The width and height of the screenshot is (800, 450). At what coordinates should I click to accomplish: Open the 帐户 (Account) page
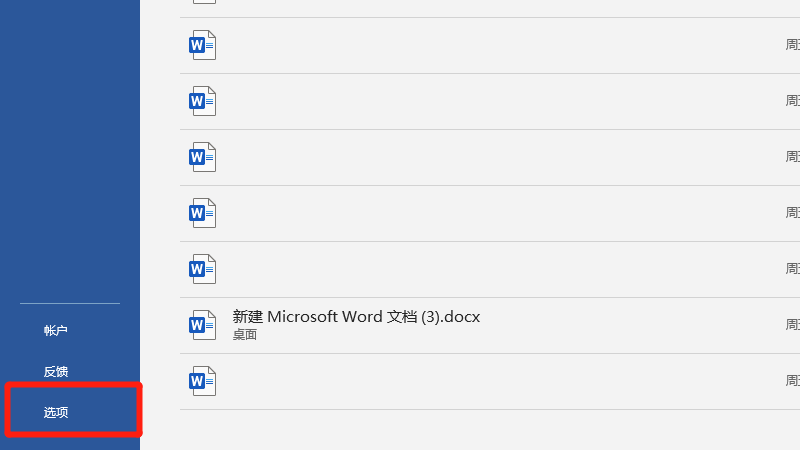(x=56, y=330)
